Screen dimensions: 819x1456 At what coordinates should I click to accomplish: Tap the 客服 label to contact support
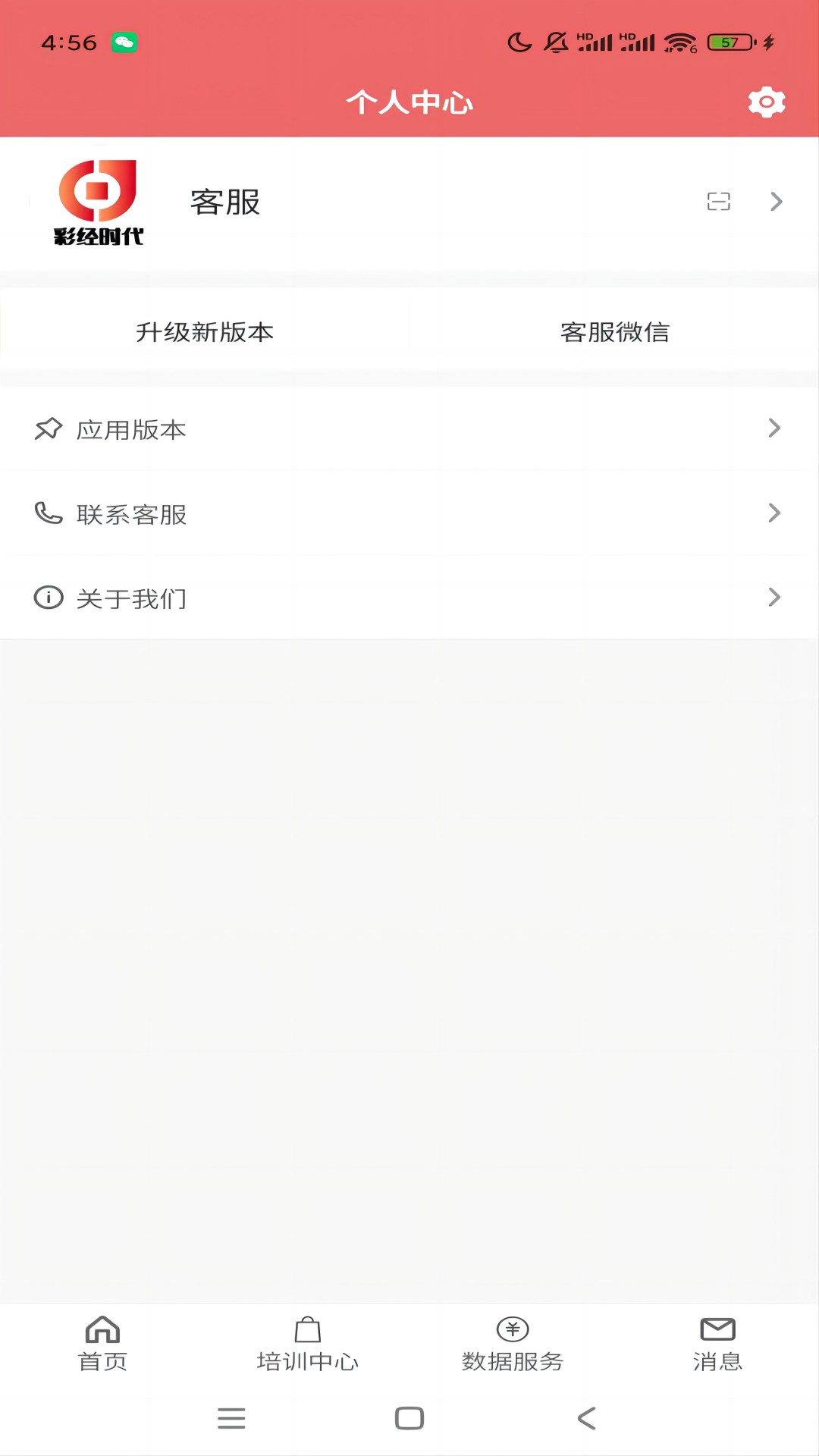225,202
